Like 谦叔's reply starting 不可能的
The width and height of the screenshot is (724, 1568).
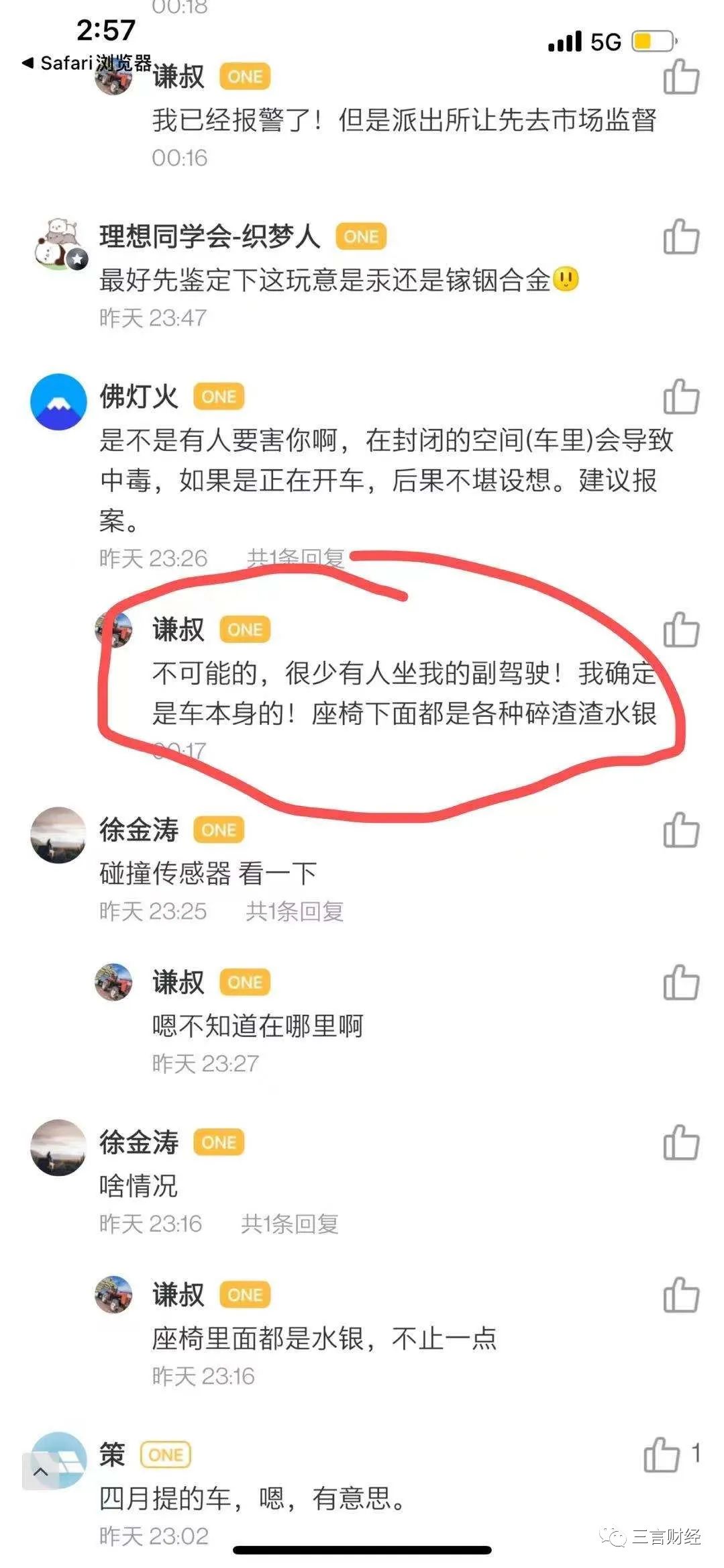pyautogui.click(x=680, y=630)
